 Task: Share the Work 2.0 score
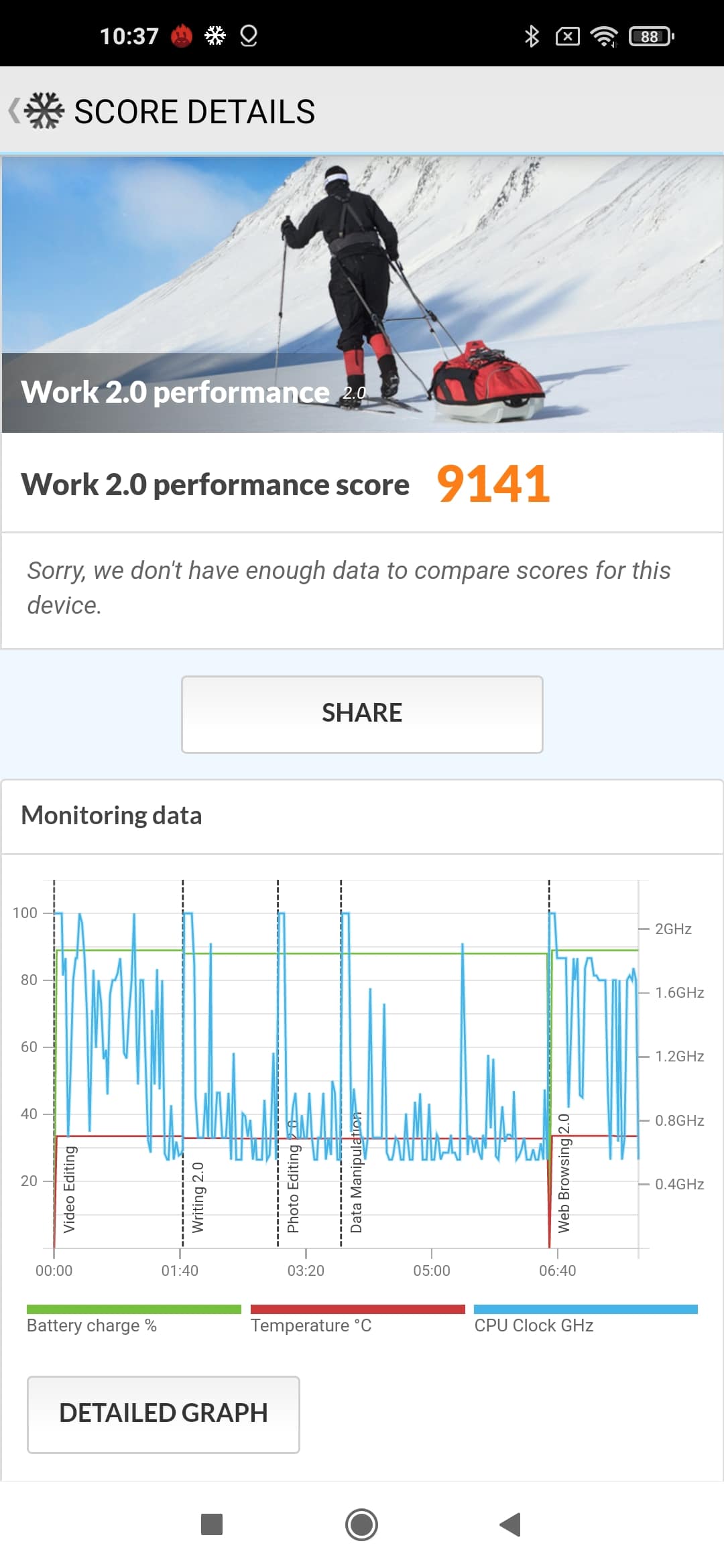click(x=362, y=714)
